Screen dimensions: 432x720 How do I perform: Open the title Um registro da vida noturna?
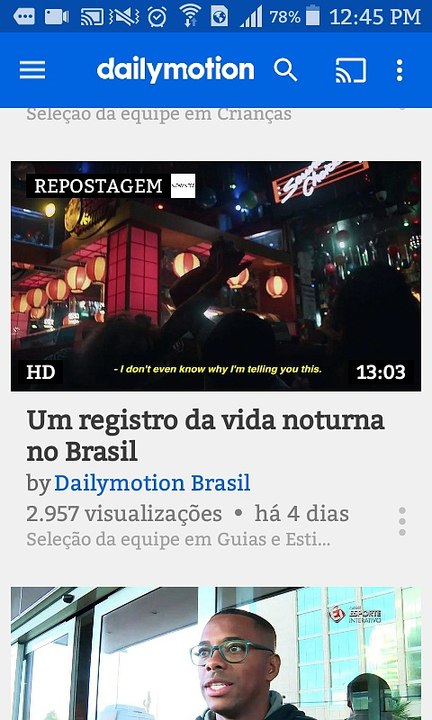205,436
